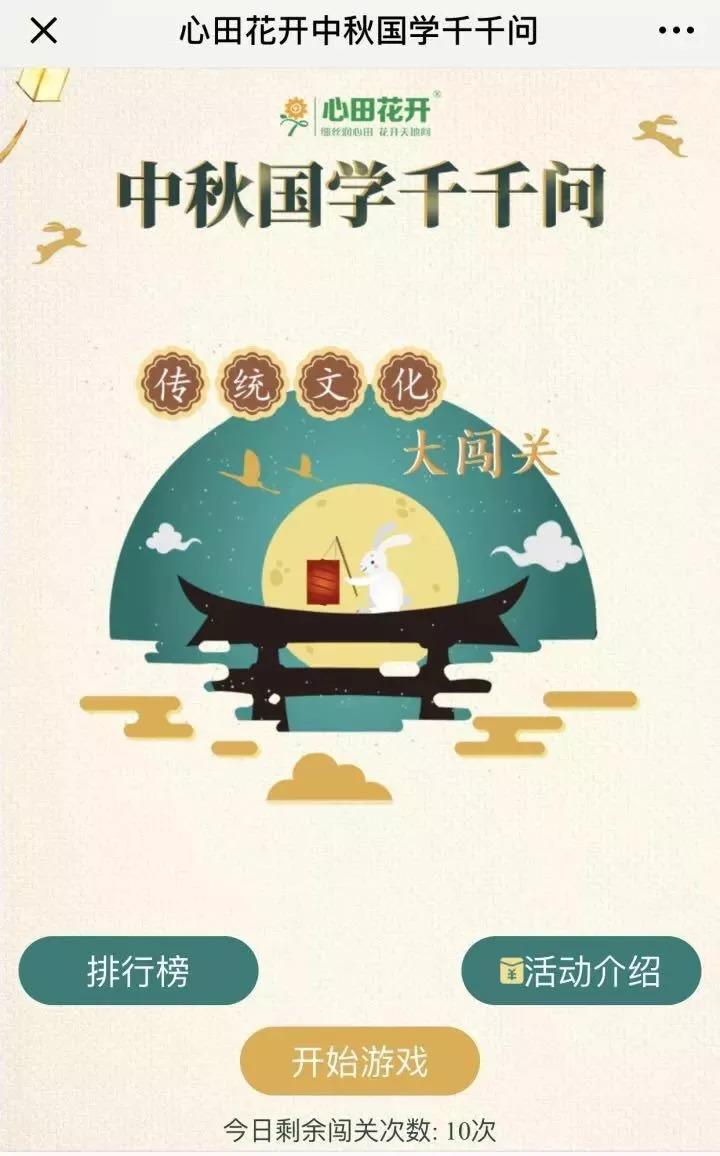Close the webview with the X icon
This screenshot has height=1156, width=720.
(43, 32)
